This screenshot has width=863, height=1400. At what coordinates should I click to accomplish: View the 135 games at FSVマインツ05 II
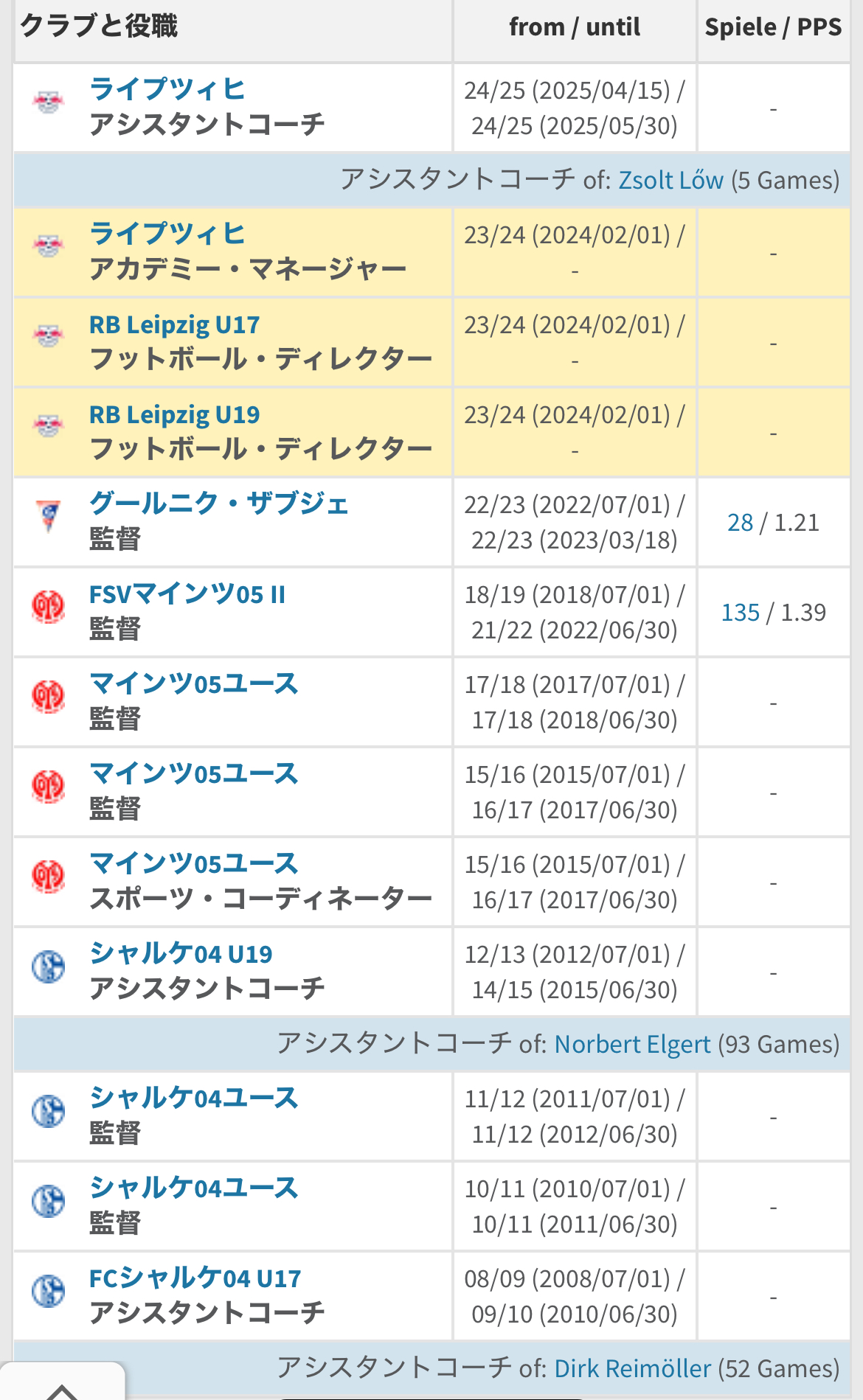click(x=740, y=613)
